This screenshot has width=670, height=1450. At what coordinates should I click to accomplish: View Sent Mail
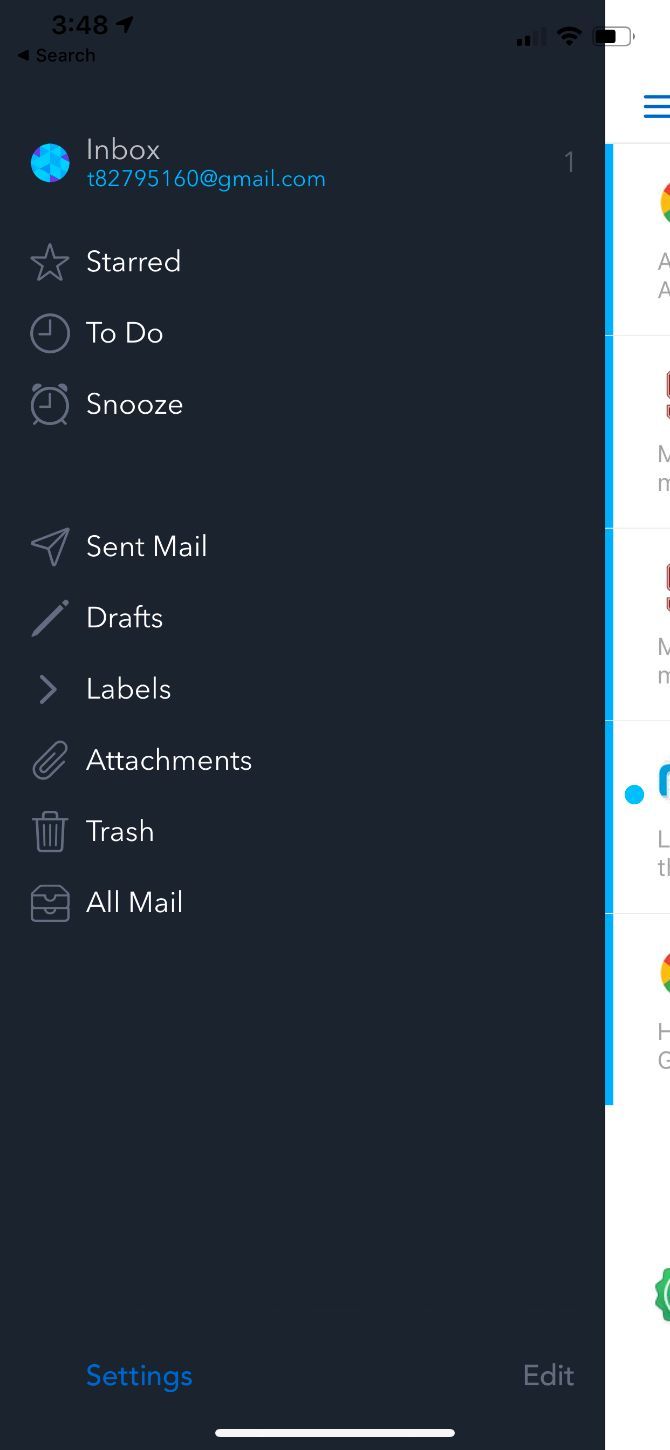point(302,546)
